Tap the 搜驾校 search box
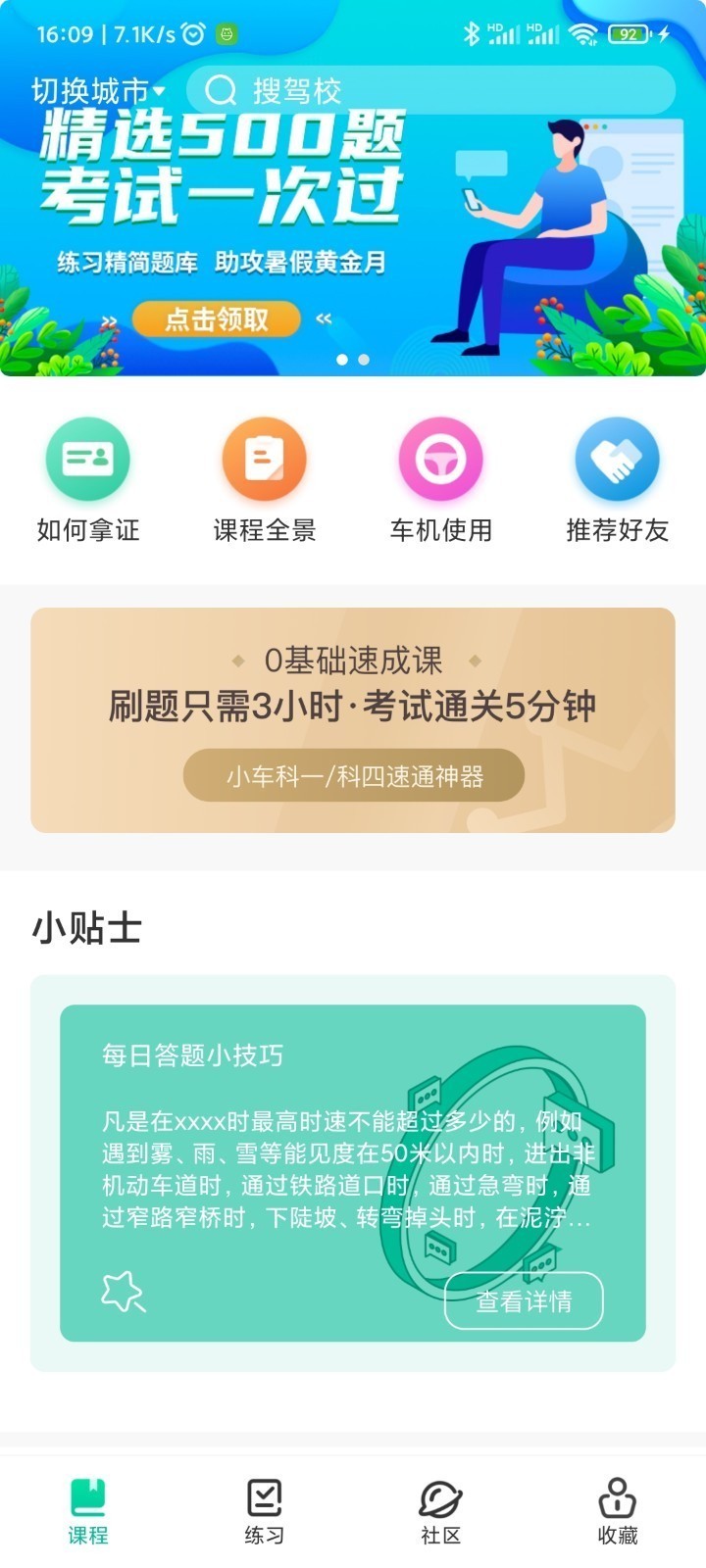Screen dimensions: 706x1568 [x=431, y=91]
